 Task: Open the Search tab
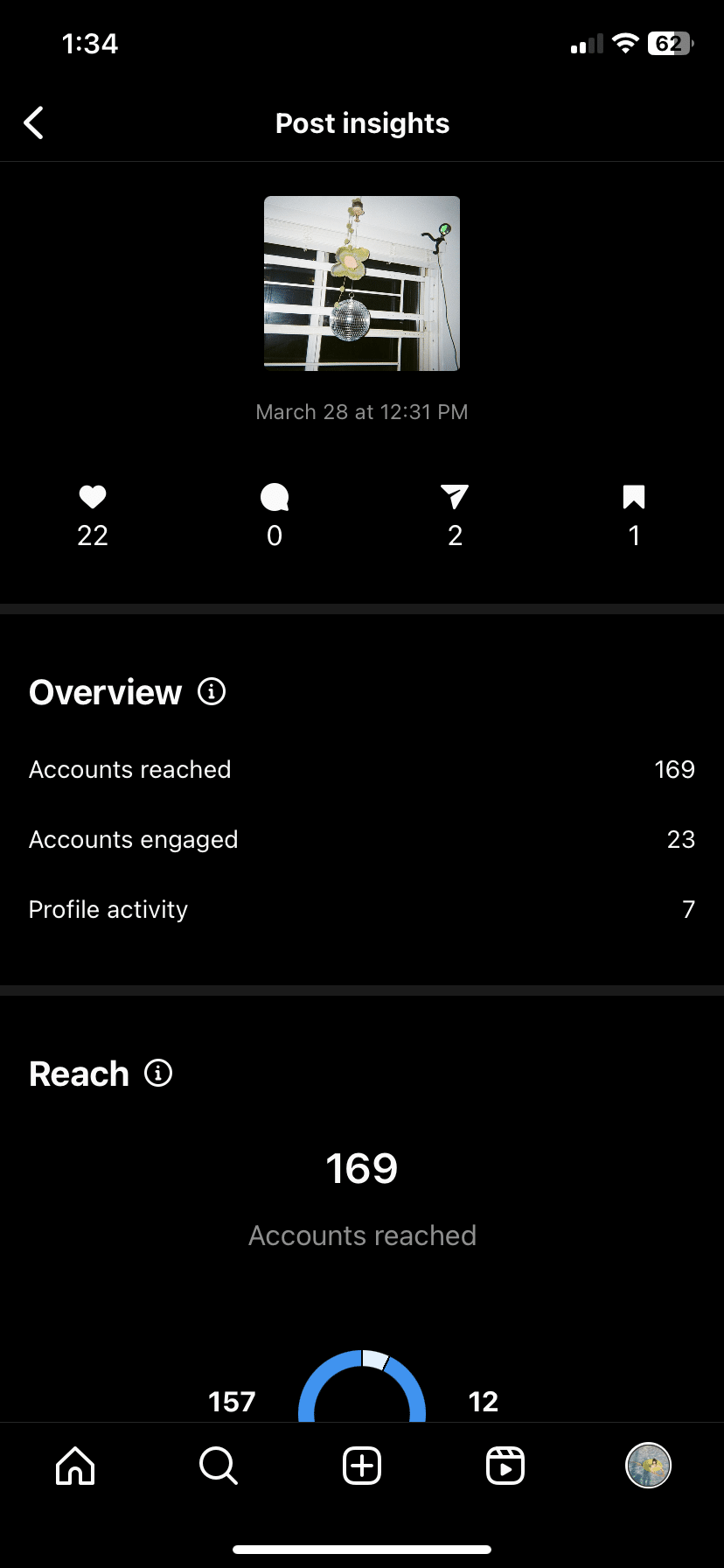(x=219, y=1465)
